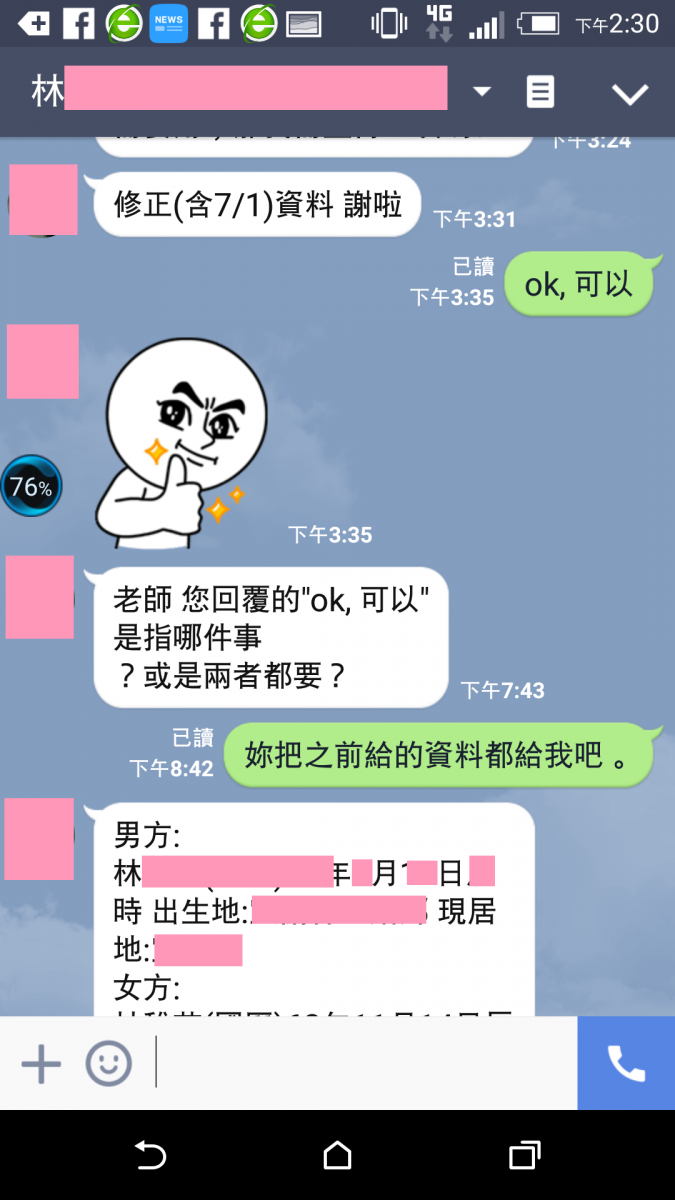Start a voice call with phone button
675x1200 pixels.
tap(626, 1063)
